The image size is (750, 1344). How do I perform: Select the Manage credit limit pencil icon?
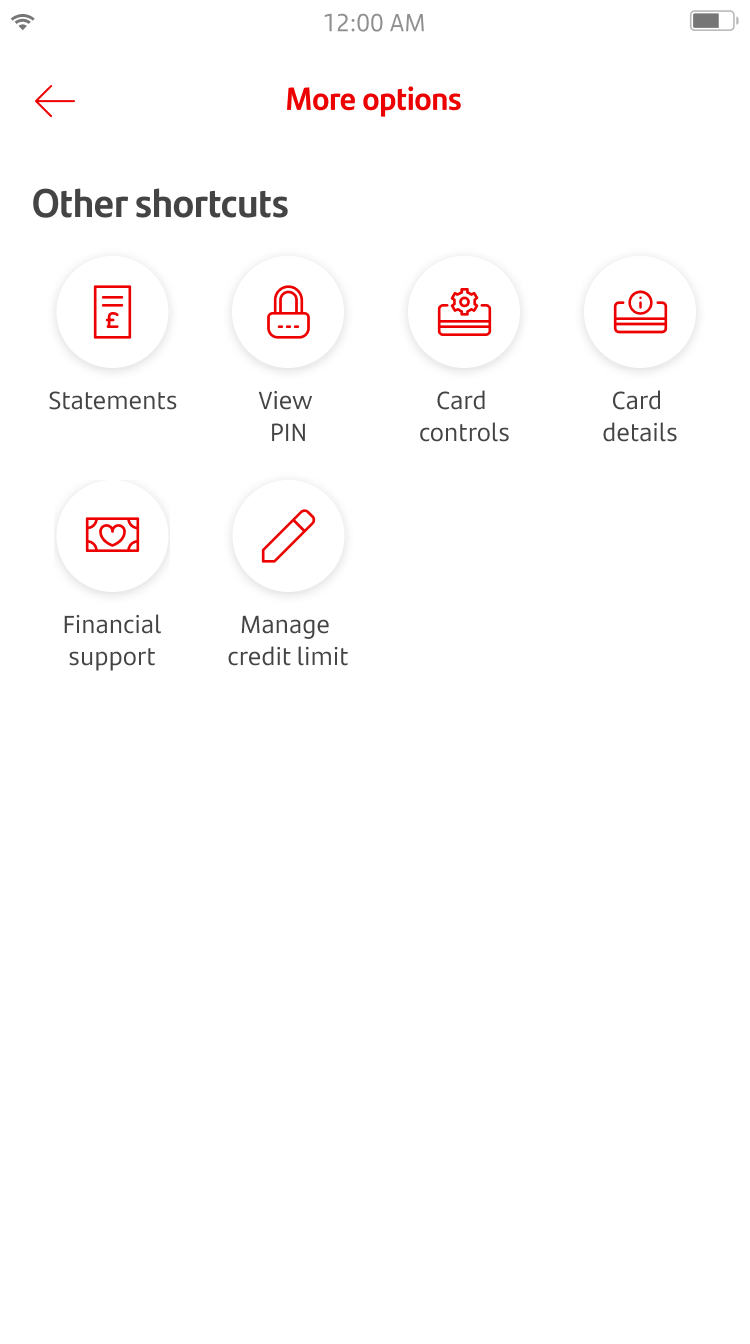coord(288,536)
